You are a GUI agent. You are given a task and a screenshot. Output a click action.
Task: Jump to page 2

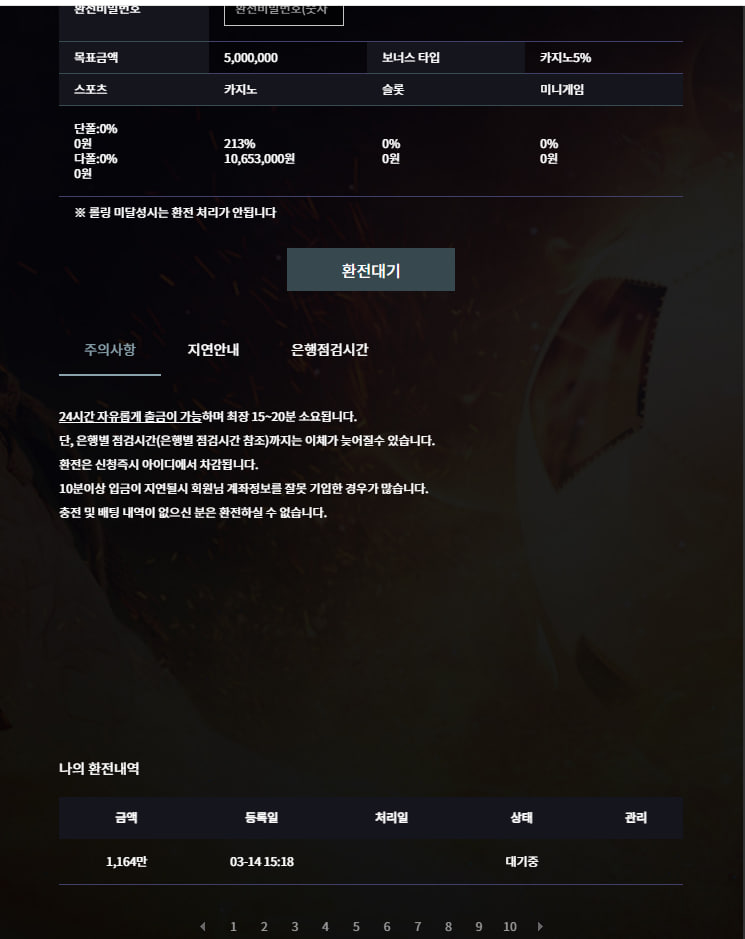tap(264, 927)
